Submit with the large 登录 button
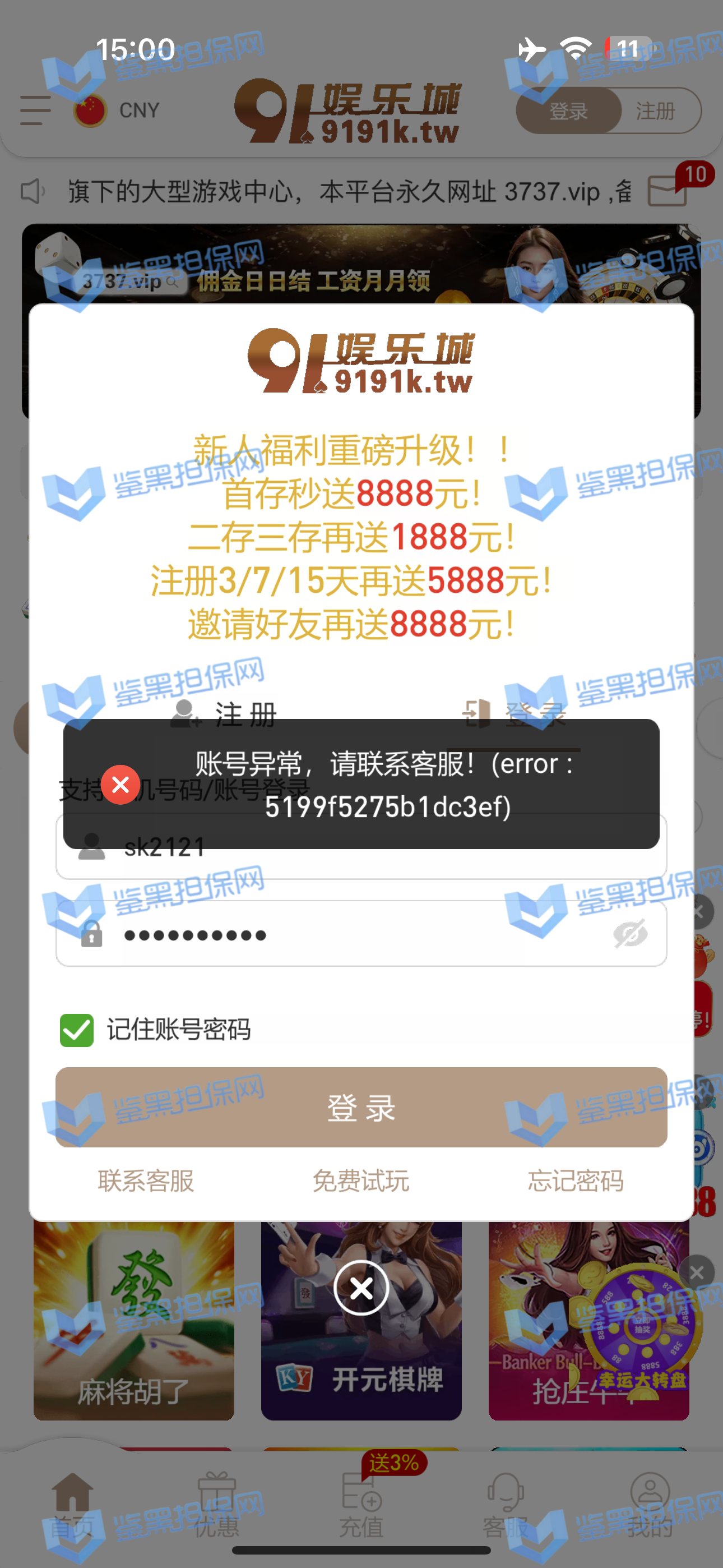 [x=361, y=1107]
